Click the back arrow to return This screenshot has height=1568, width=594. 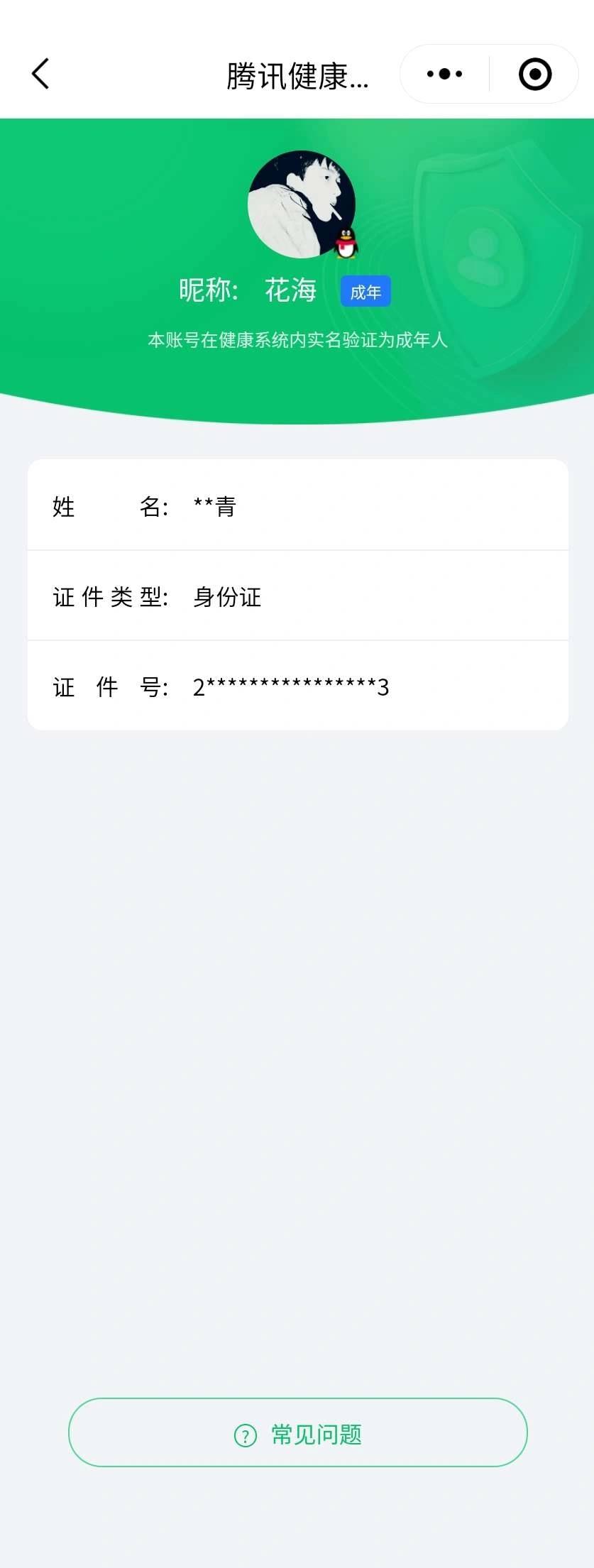point(40,73)
